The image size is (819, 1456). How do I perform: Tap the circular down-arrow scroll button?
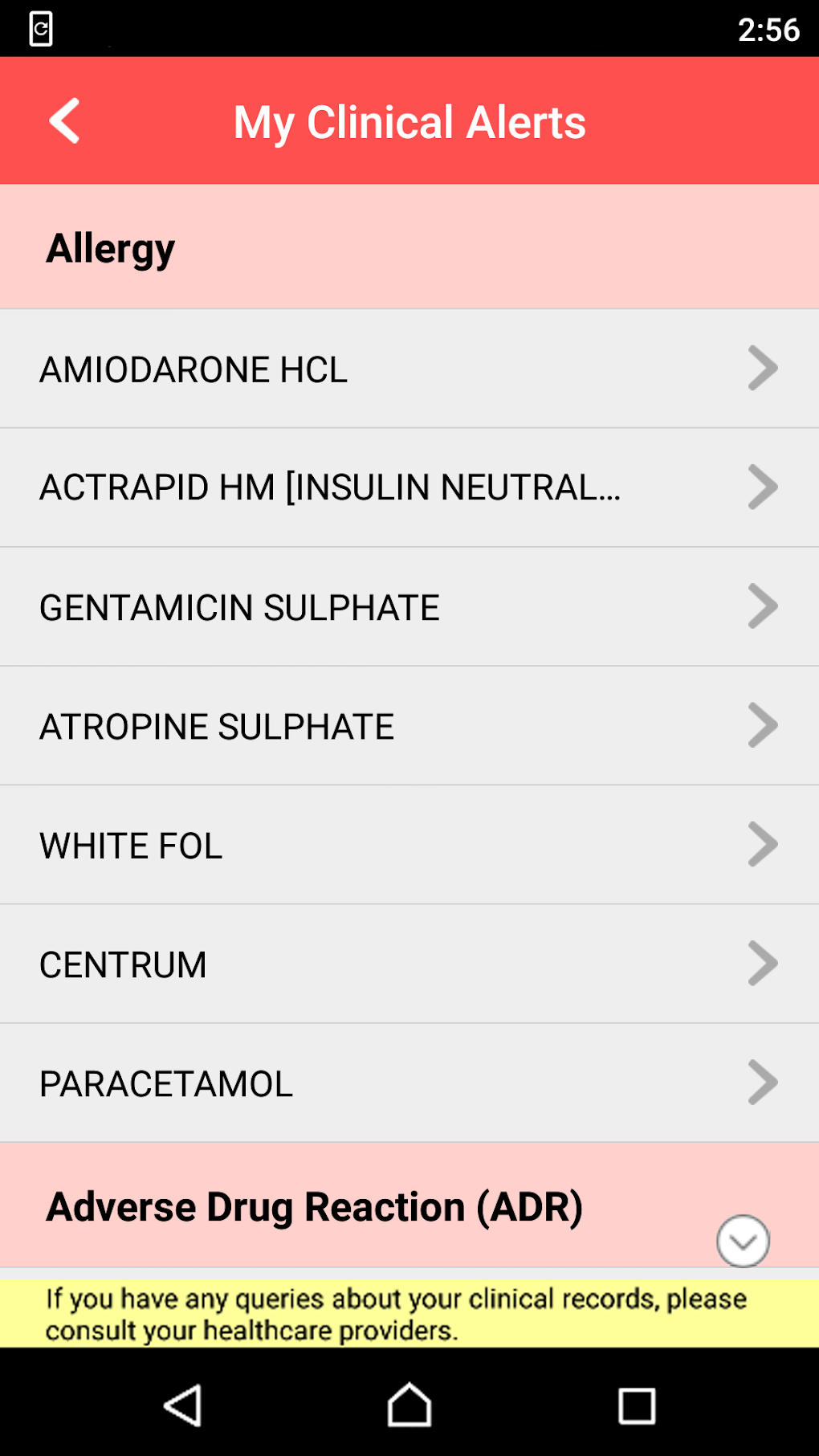click(741, 1240)
